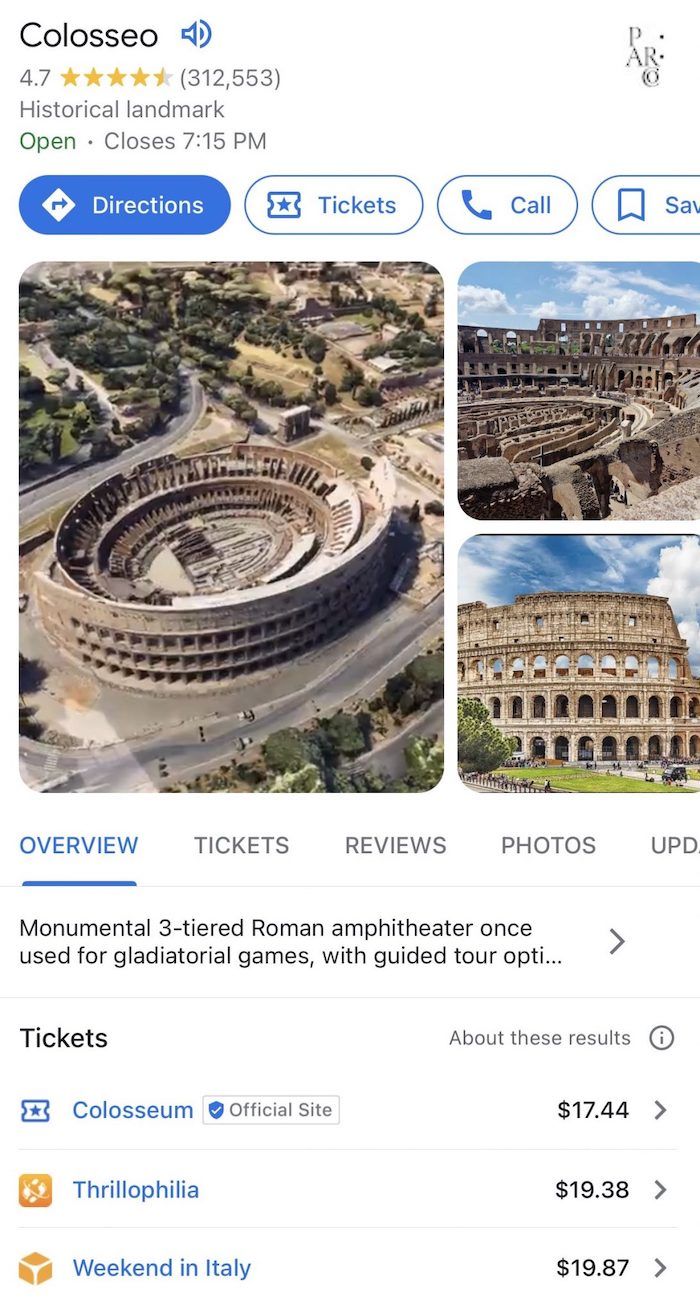Get directions to the Colosseo
The width and height of the screenshot is (700, 1313).
click(x=125, y=205)
